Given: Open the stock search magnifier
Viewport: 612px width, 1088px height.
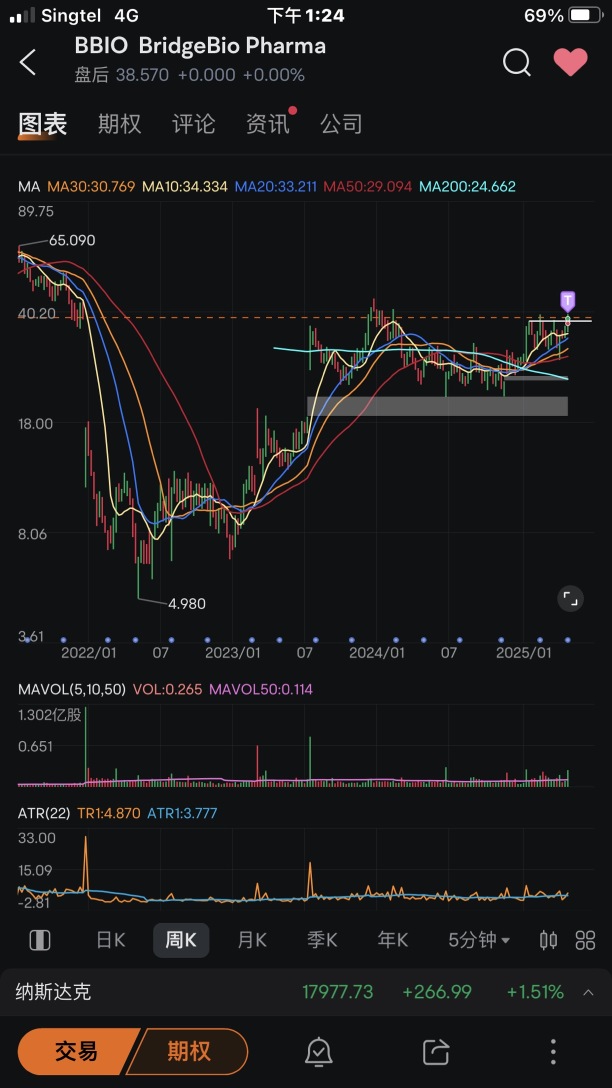Looking at the screenshot, I should (x=516, y=62).
